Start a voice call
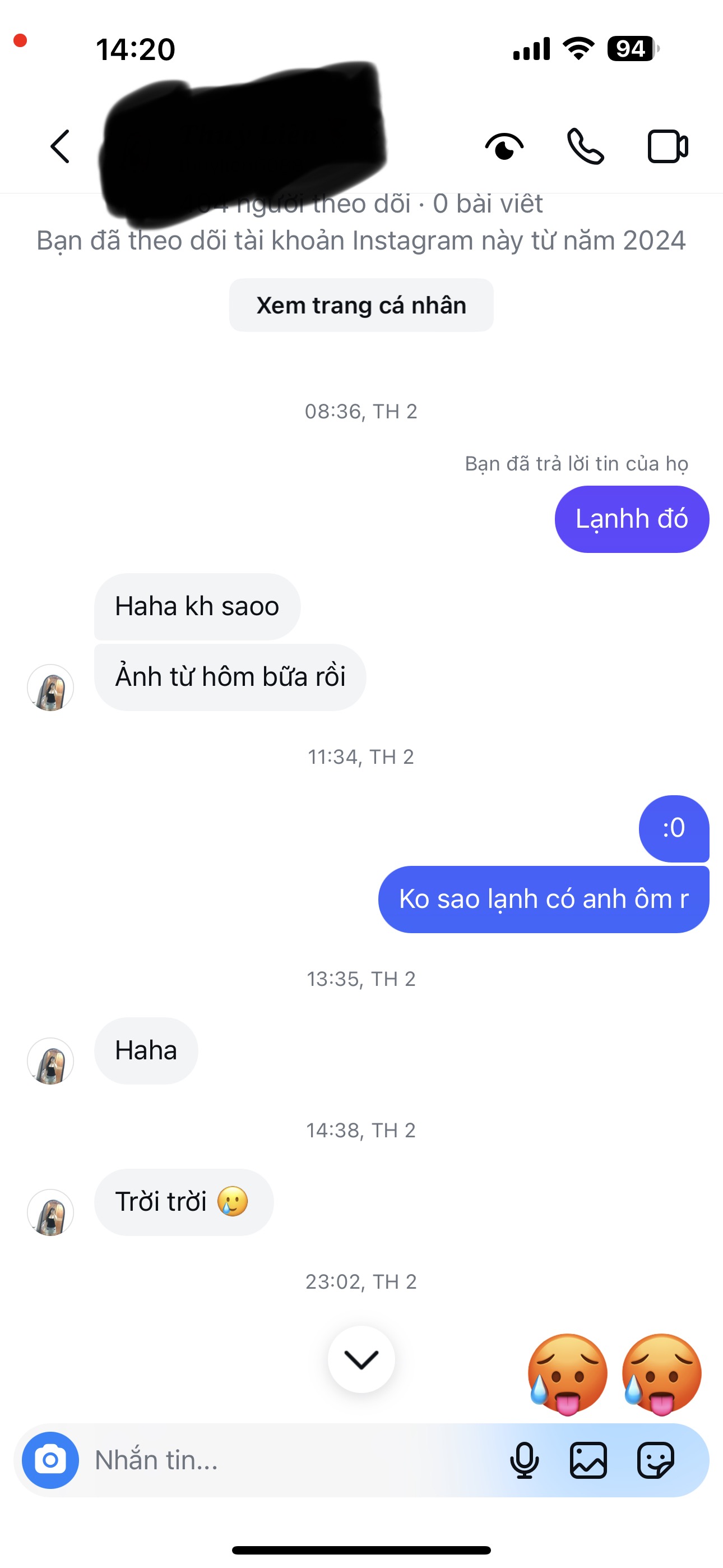This screenshot has height=1568, width=723. 586,147
